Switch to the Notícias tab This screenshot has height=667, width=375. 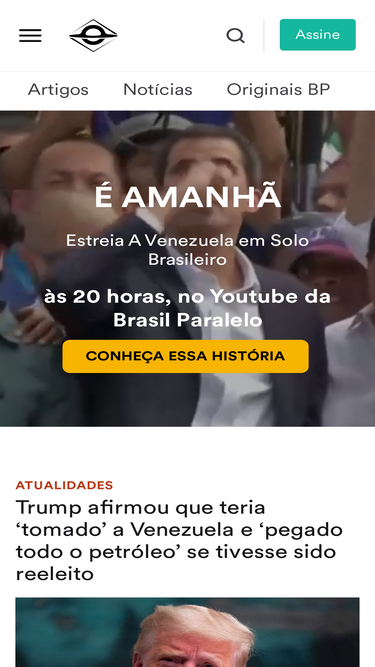pyautogui.click(x=158, y=90)
